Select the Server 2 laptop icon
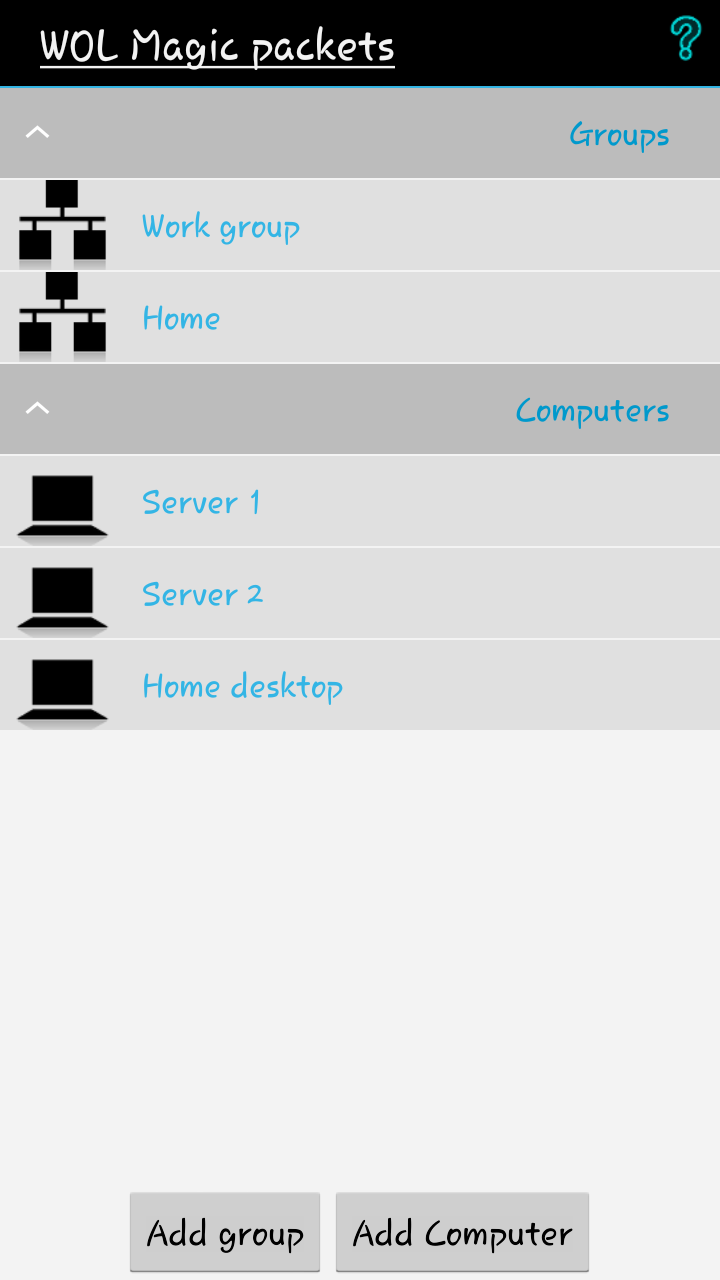720x1280 pixels. pyautogui.click(x=61, y=594)
